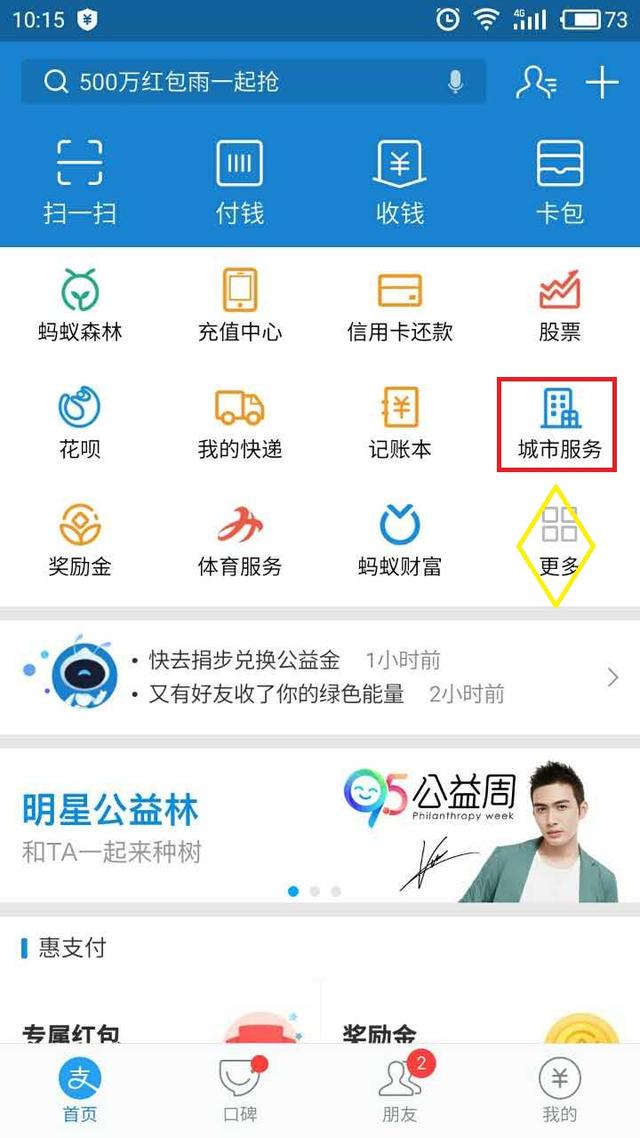Open 扫一扫 scanner

[80, 182]
